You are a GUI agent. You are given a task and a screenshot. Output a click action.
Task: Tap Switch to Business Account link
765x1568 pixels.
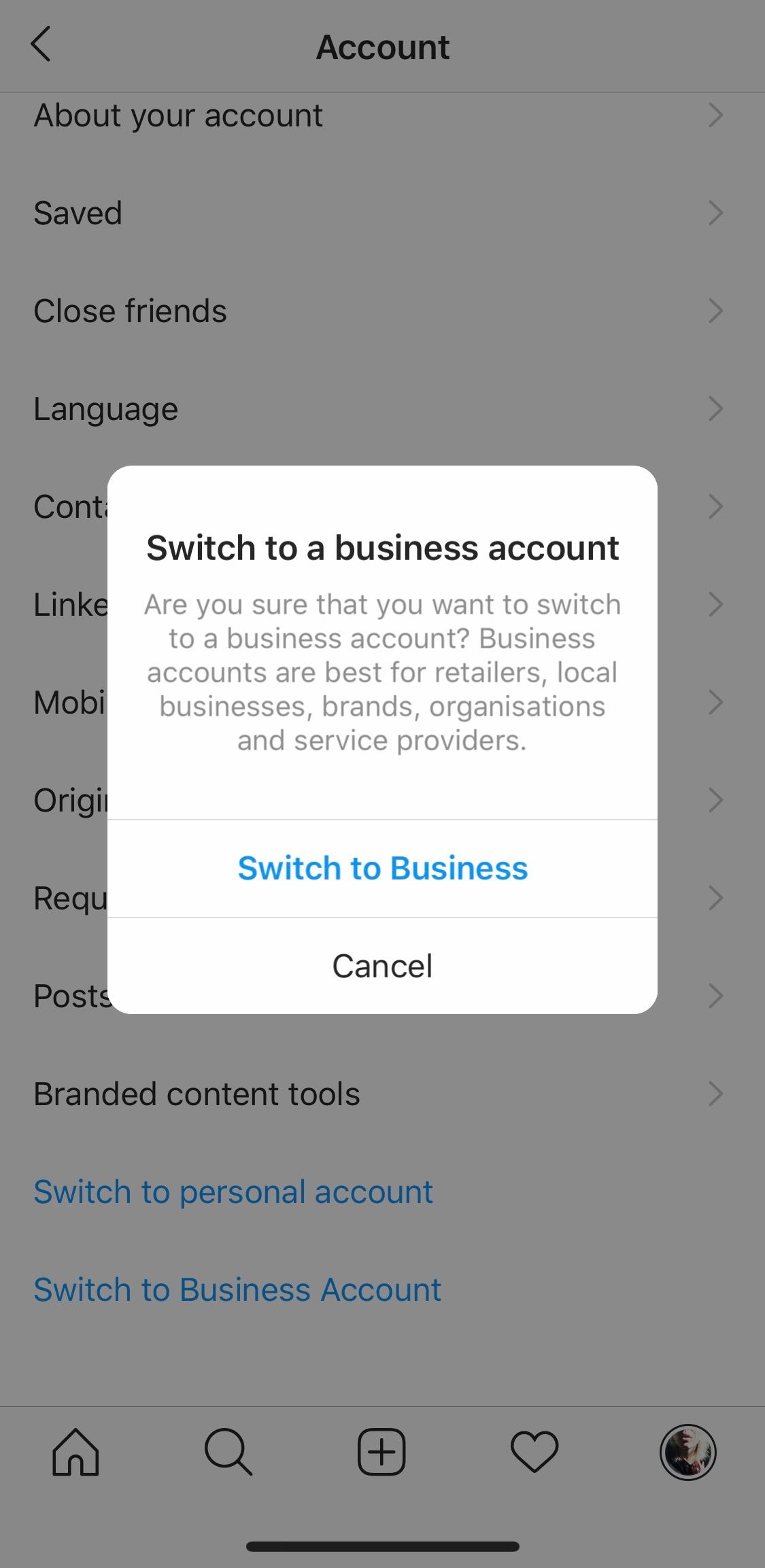237,1289
